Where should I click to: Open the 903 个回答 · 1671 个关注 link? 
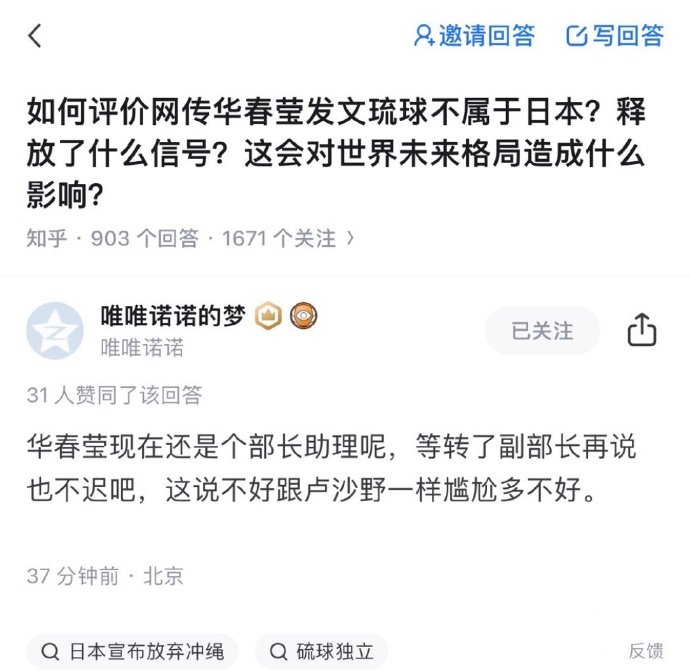pos(192,238)
